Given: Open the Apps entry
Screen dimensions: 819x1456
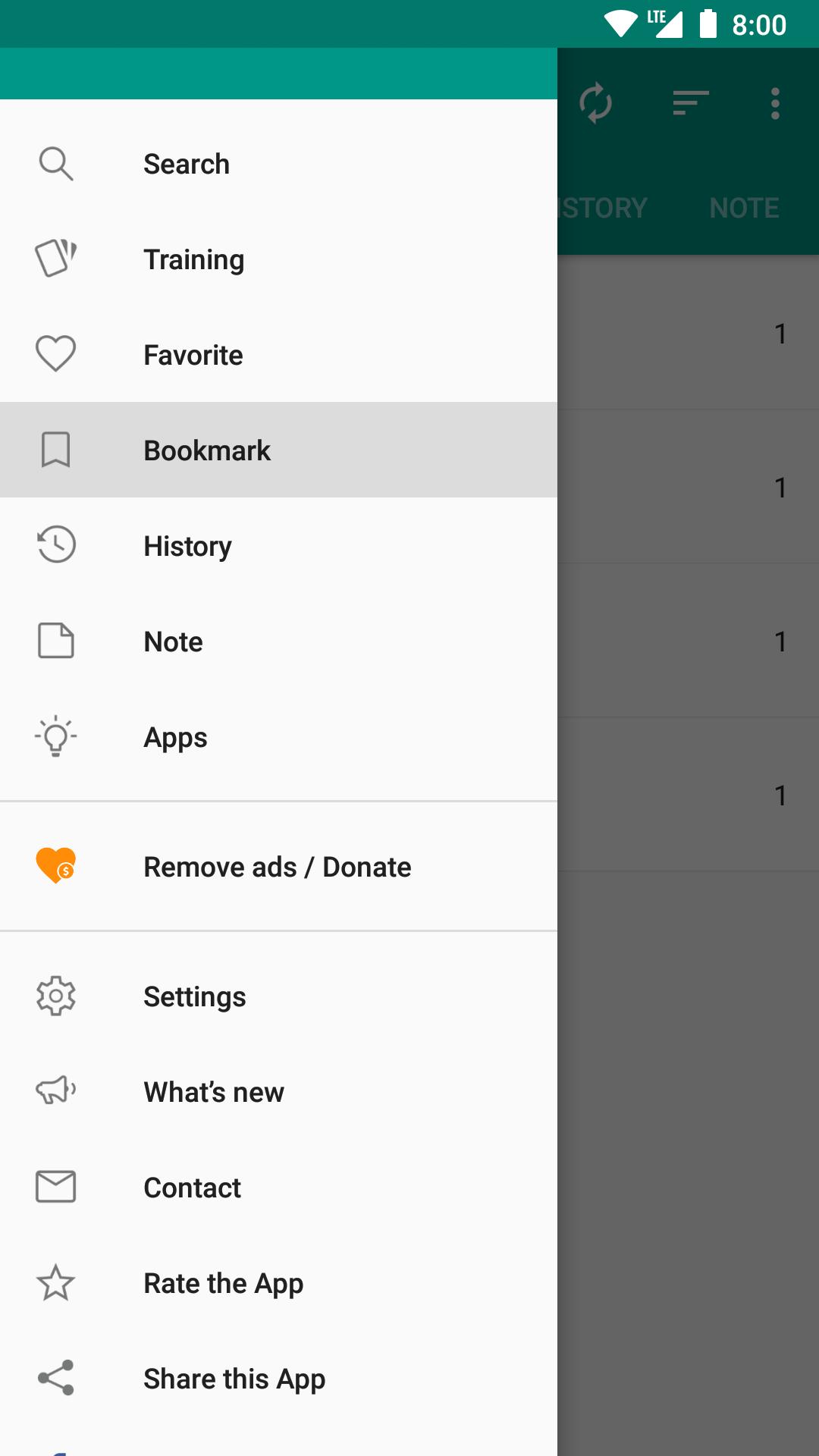Looking at the screenshot, I should (x=278, y=737).
